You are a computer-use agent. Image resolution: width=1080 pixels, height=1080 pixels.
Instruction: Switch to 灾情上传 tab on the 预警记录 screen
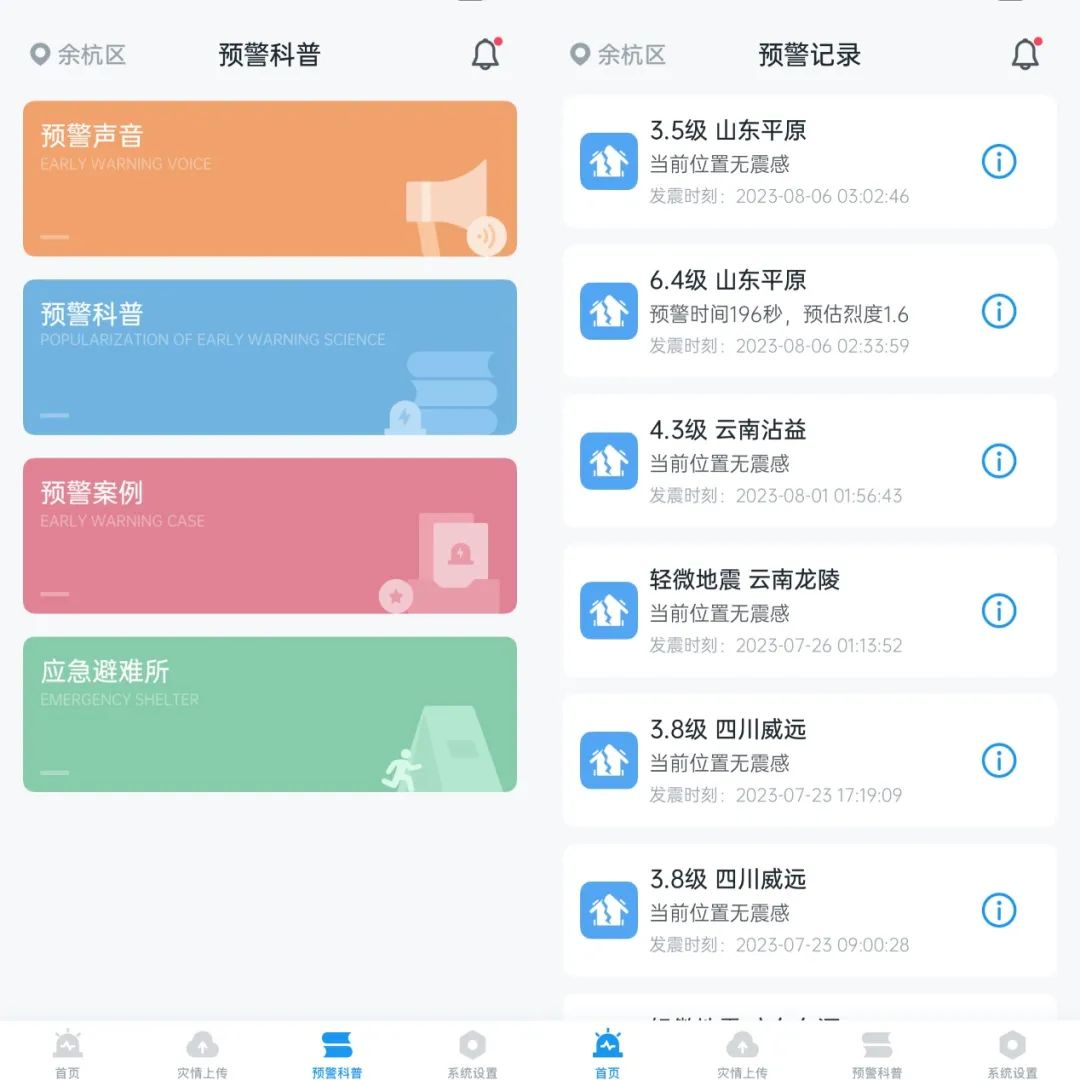click(742, 1055)
